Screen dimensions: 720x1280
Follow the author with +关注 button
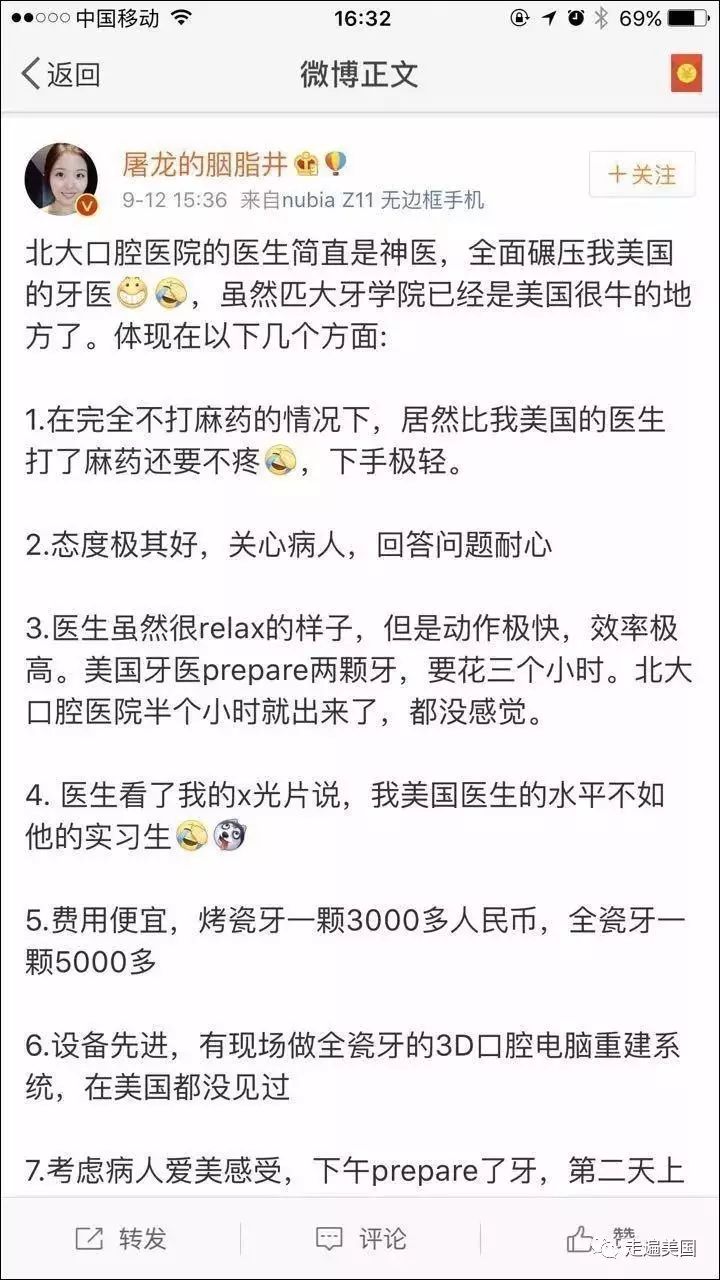click(x=641, y=175)
